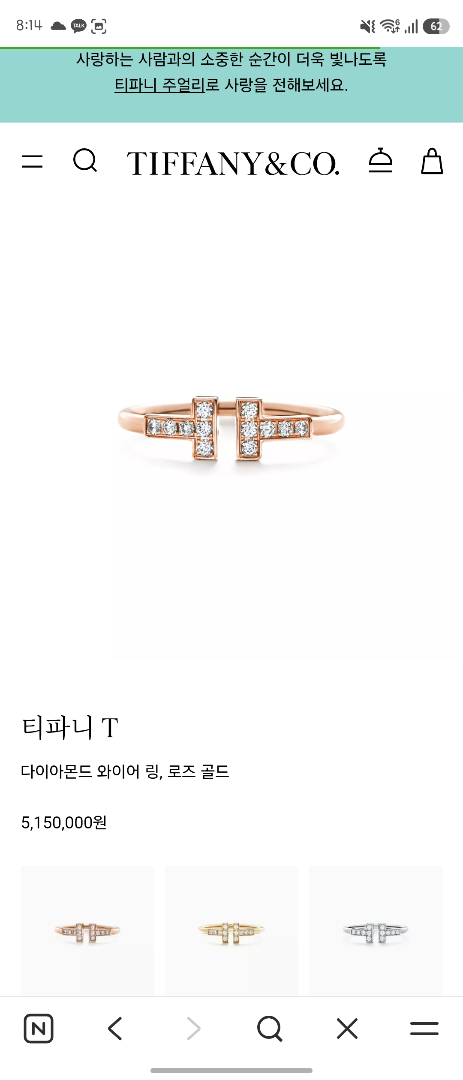Go back to the previous page
Viewport: 463px width, 1080px height.
pyautogui.click(x=115, y=1029)
